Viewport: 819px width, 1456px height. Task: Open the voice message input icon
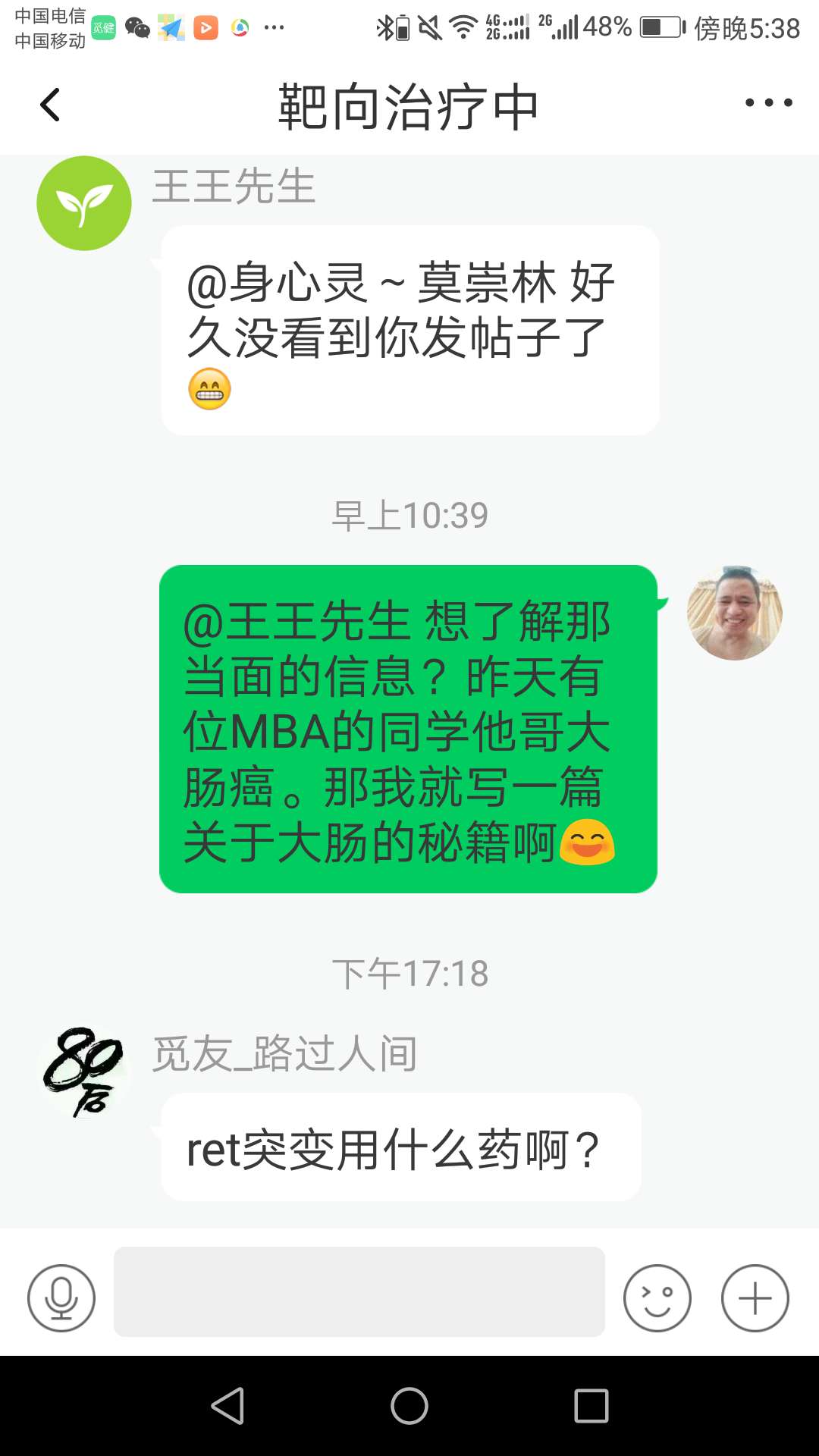(x=61, y=1298)
